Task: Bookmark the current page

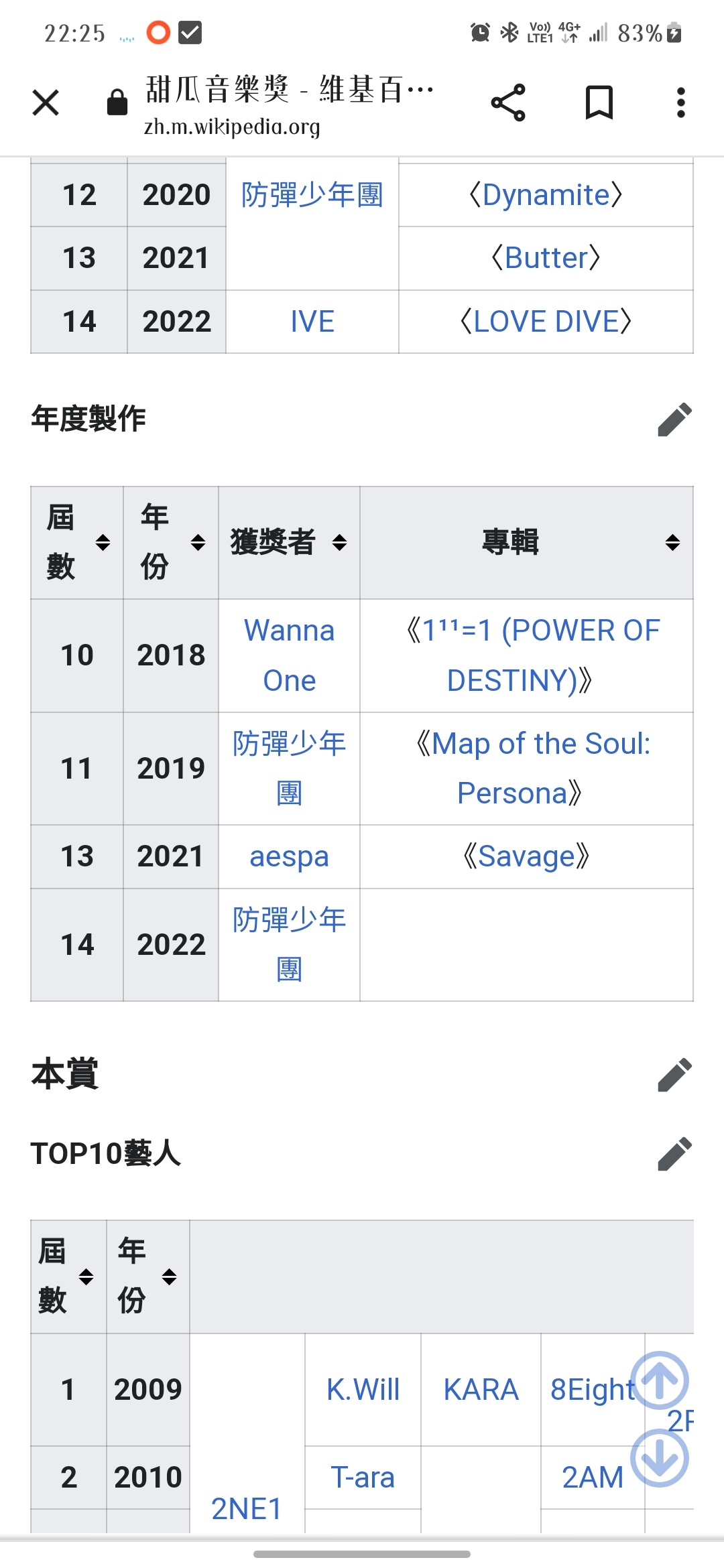Action: 599,103
